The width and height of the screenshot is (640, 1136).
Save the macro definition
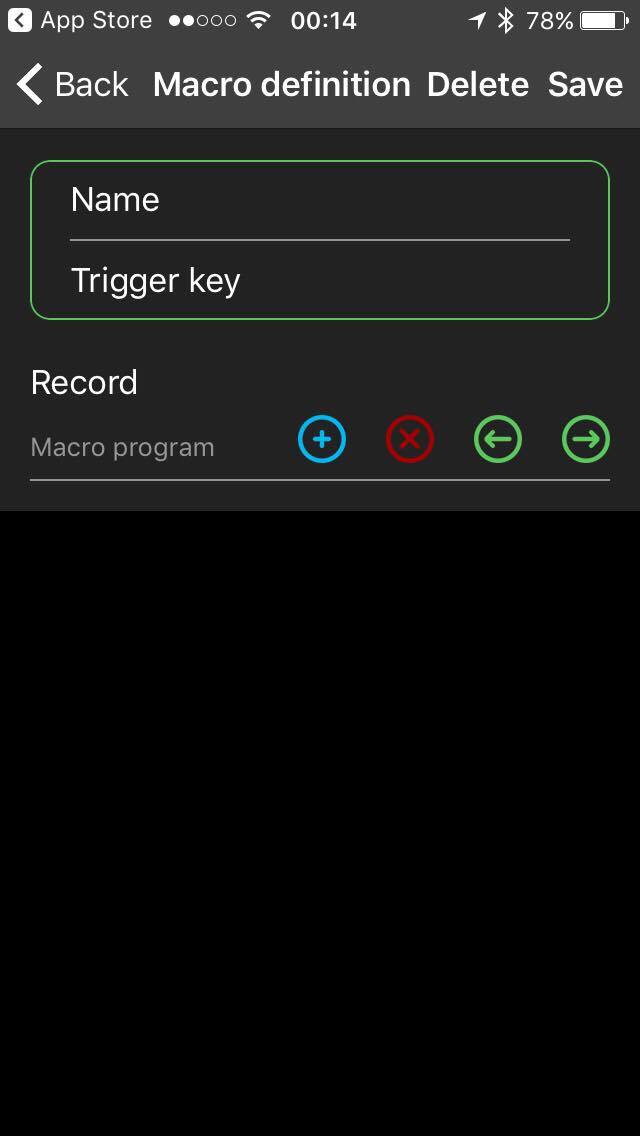click(x=585, y=85)
